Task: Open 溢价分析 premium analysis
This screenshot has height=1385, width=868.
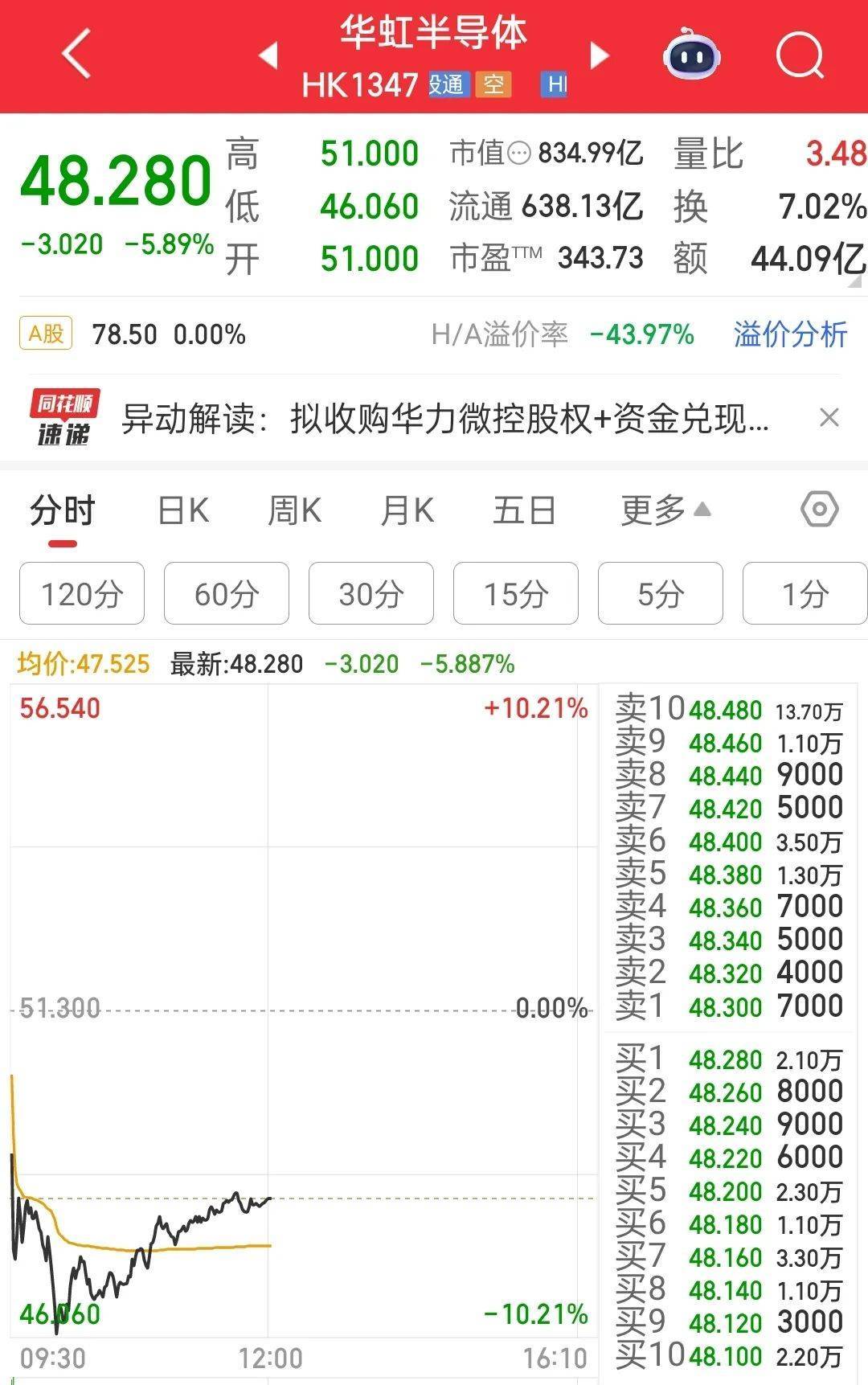Action: coord(790,333)
